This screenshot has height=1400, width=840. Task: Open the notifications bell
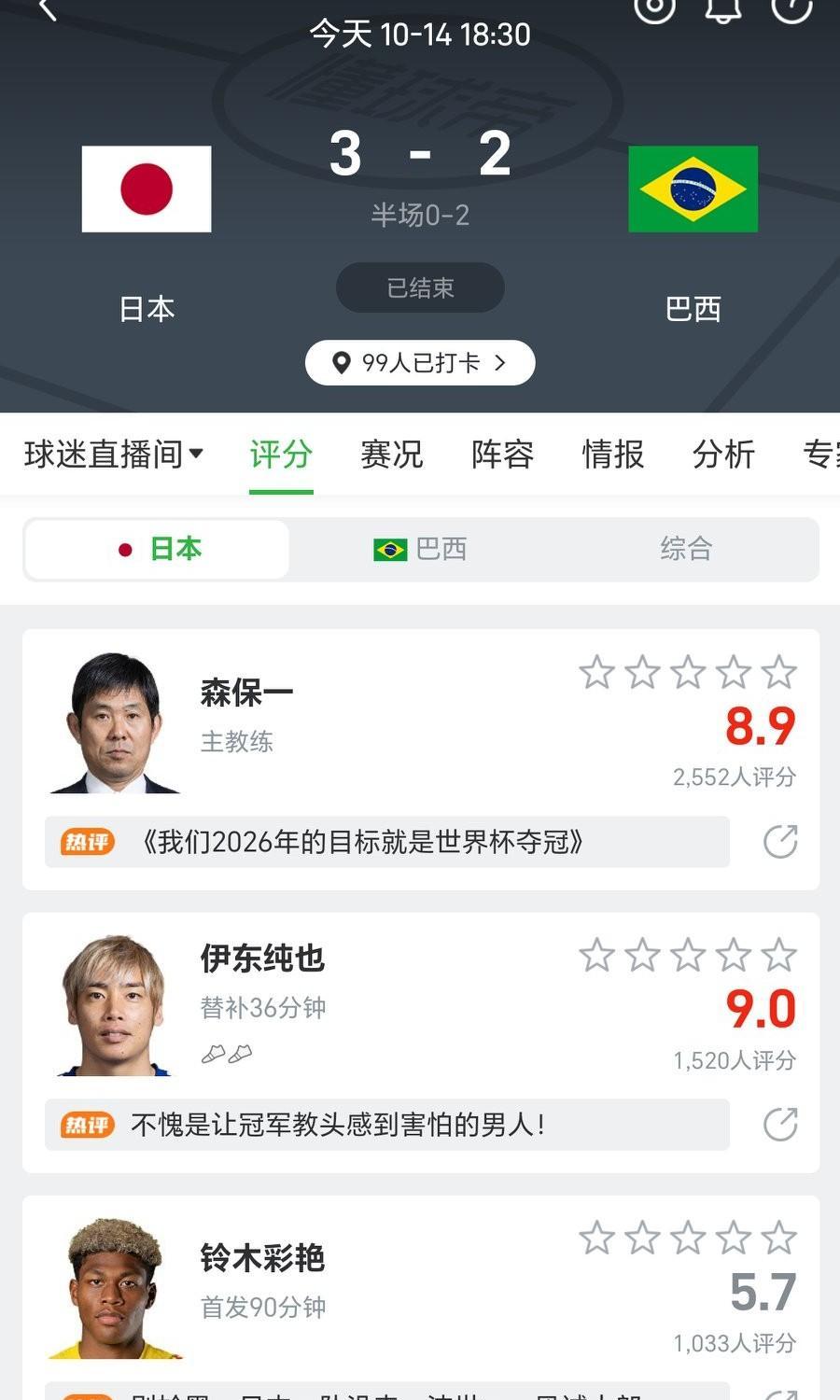click(722, 9)
